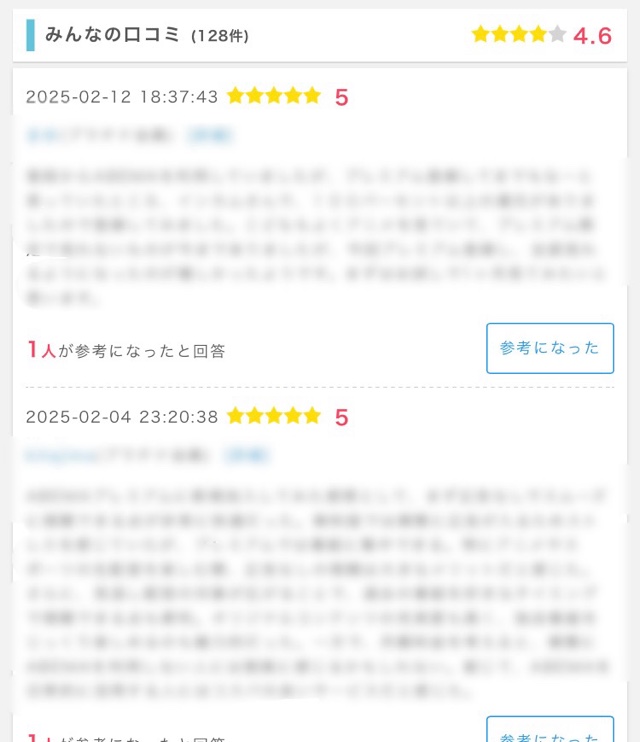Open reviewer profile link on 2025-02-12 review

(100, 135)
